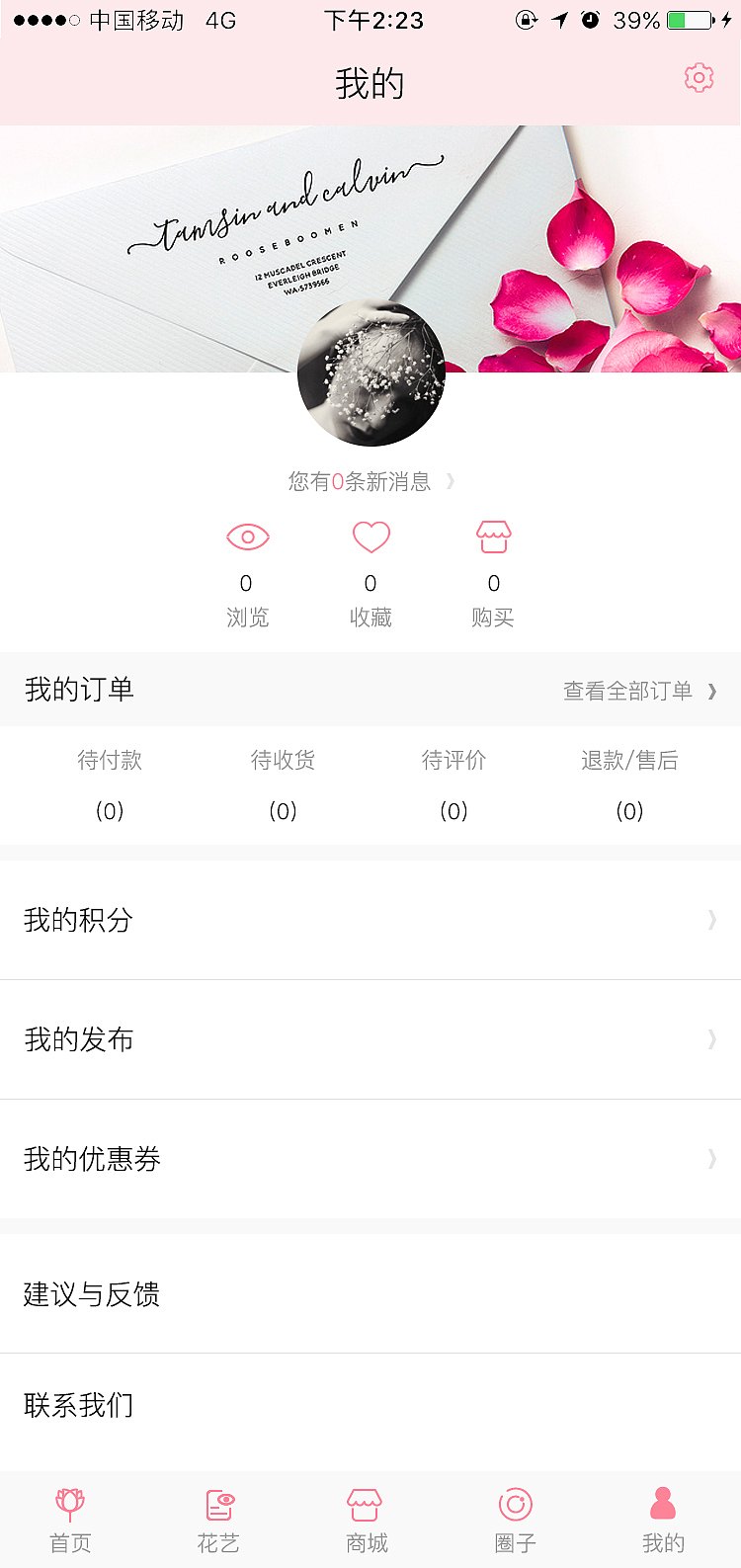This screenshot has width=741, height=1568.
Task: Select the 购买 shop icon
Action: 493,536
